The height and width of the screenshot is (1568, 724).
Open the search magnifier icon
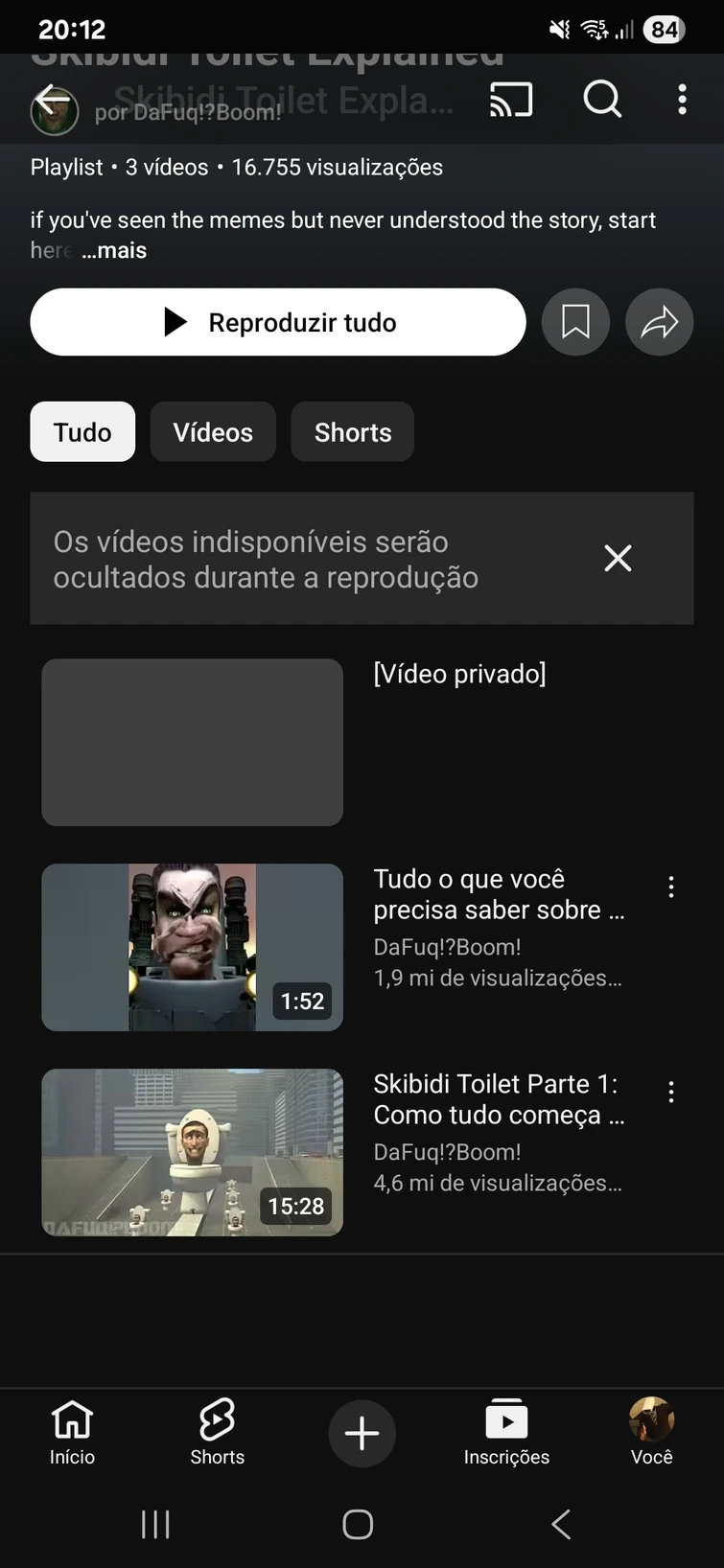tap(602, 100)
